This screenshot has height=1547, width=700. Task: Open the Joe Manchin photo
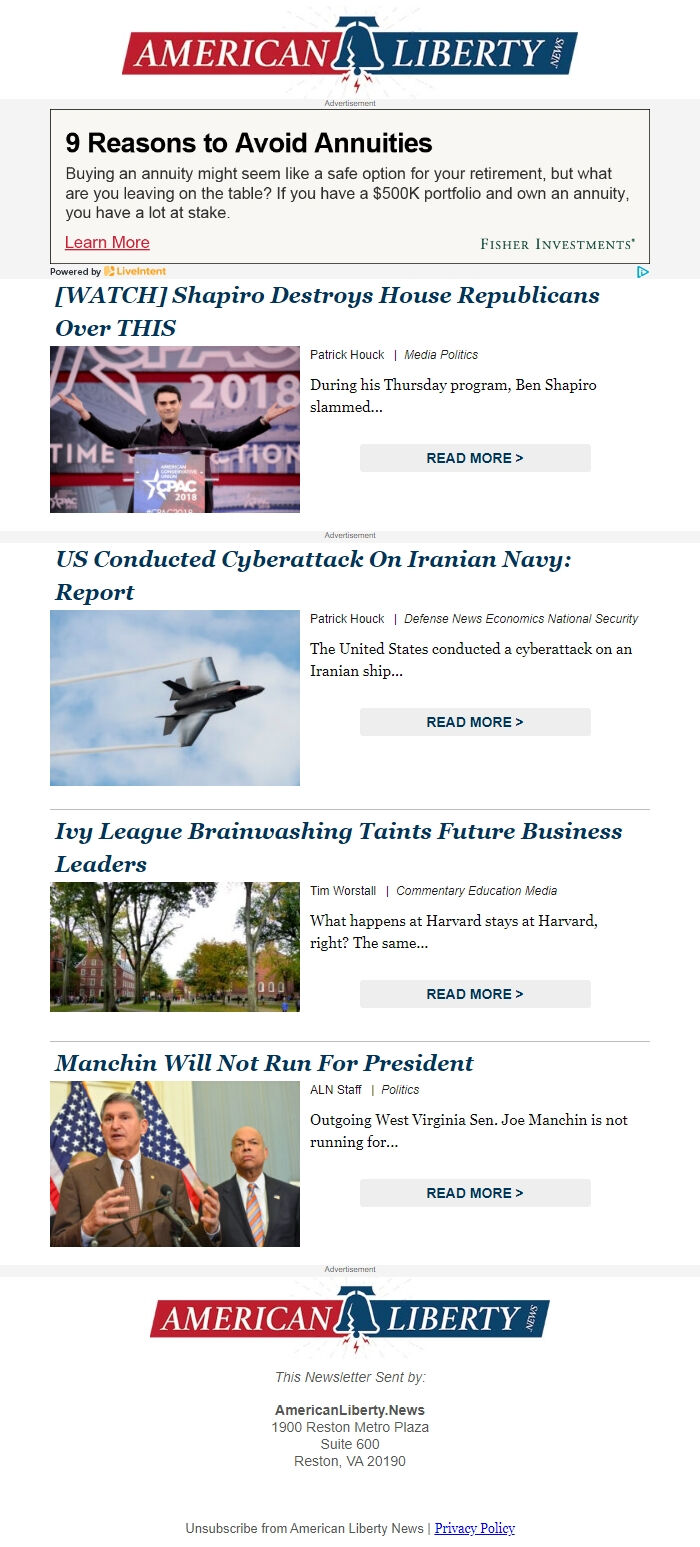[175, 1163]
